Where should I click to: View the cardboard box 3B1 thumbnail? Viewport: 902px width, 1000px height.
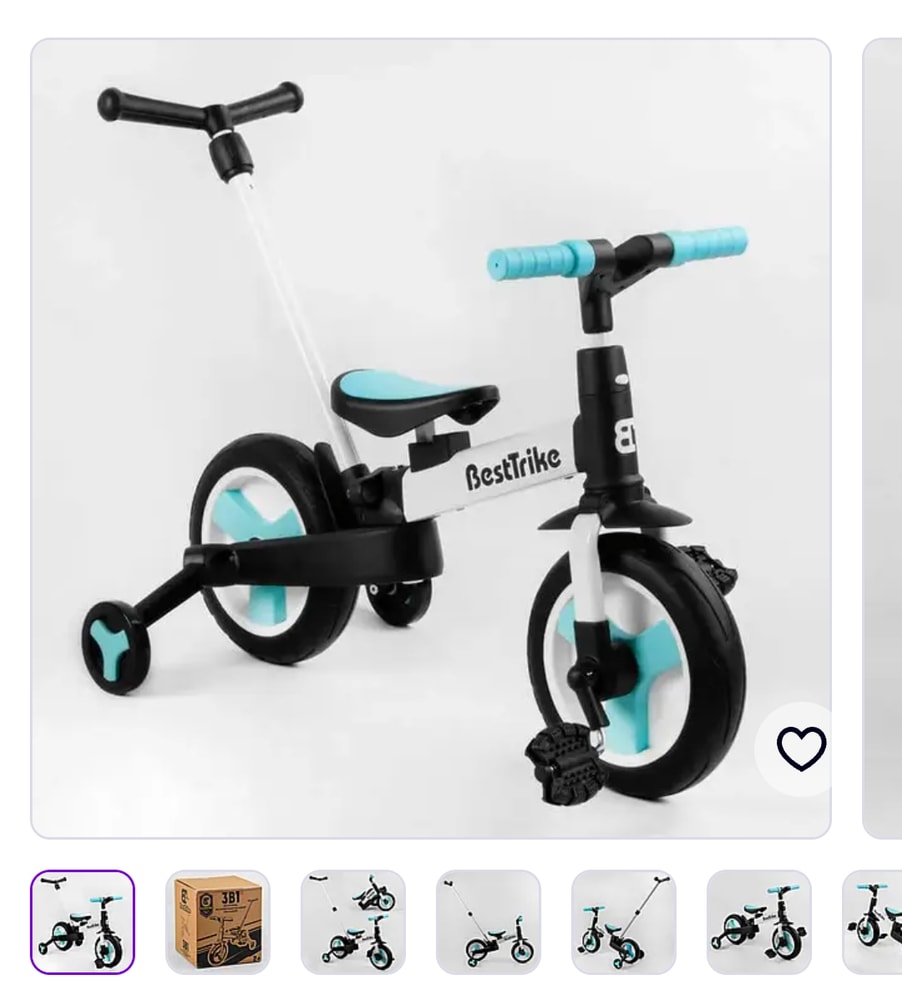click(x=218, y=922)
